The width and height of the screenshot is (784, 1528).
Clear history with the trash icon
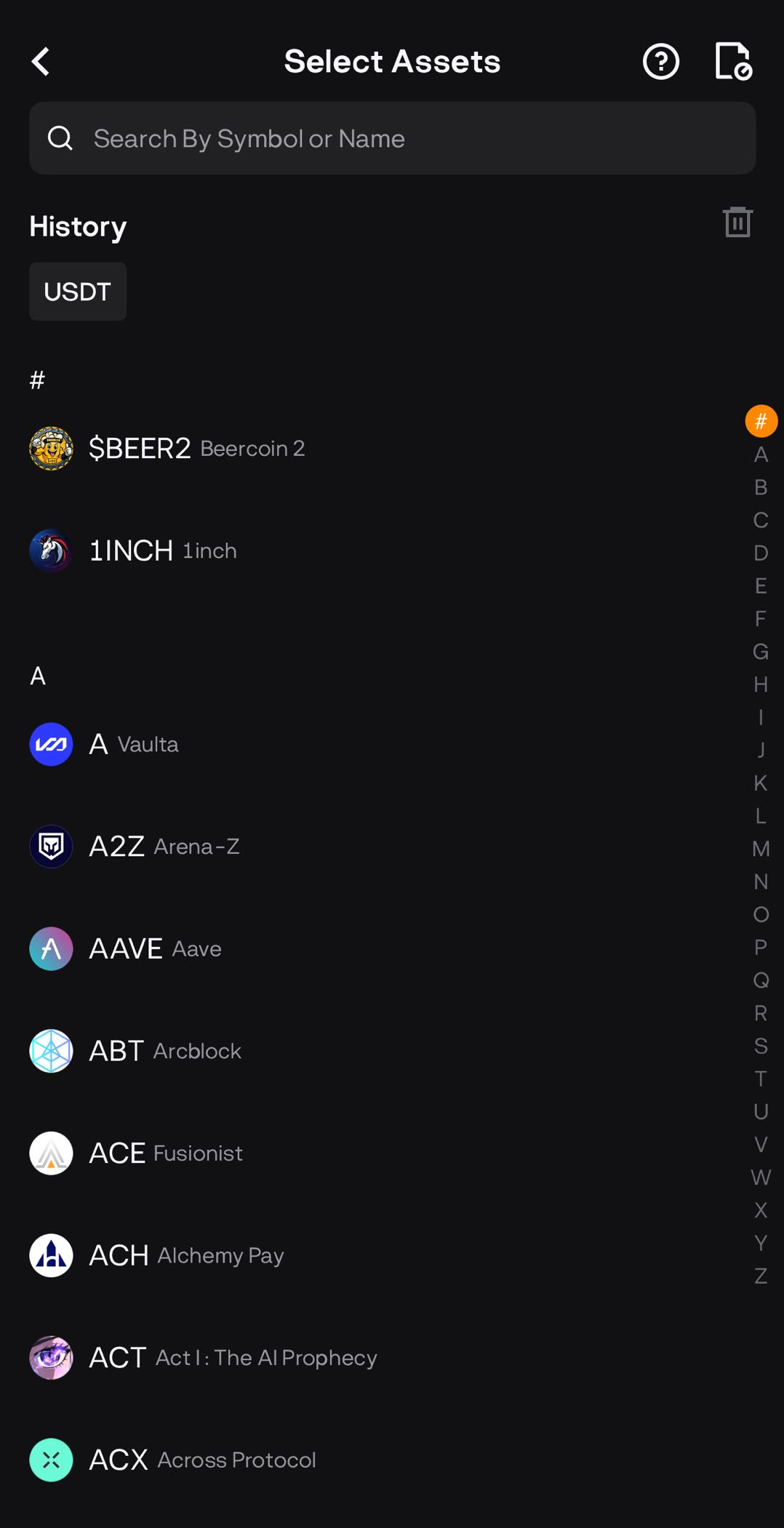pos(737,223)
